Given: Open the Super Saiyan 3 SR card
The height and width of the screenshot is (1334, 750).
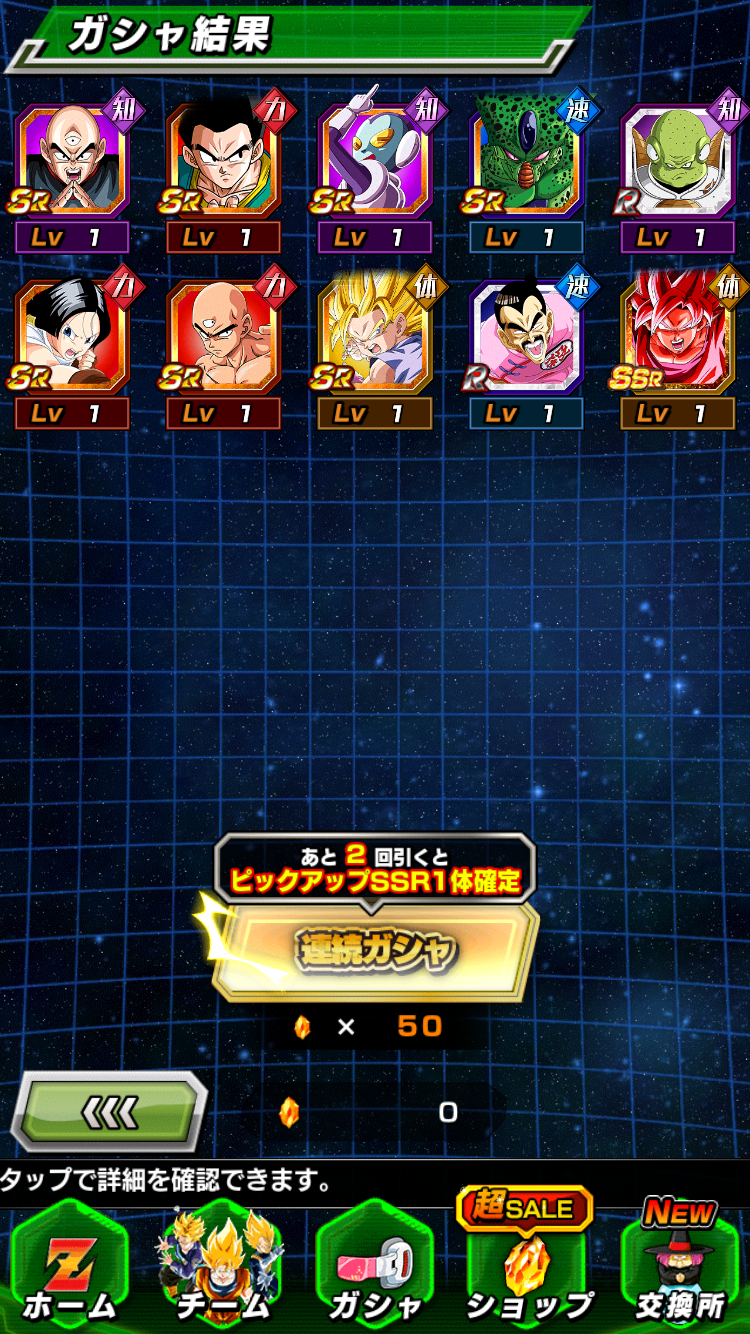Looking at the screenshot, I should tap(375, 340).
